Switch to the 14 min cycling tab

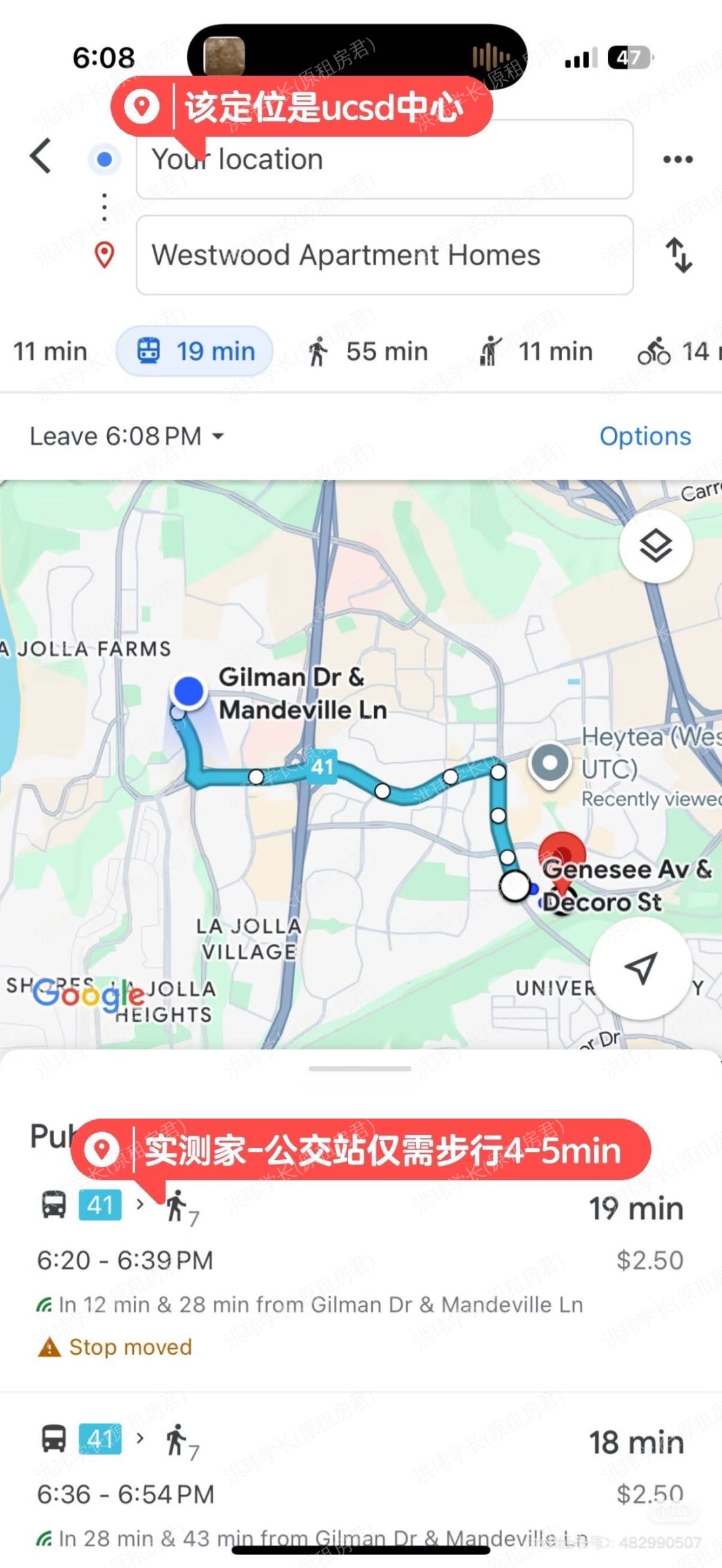(679, 352)
